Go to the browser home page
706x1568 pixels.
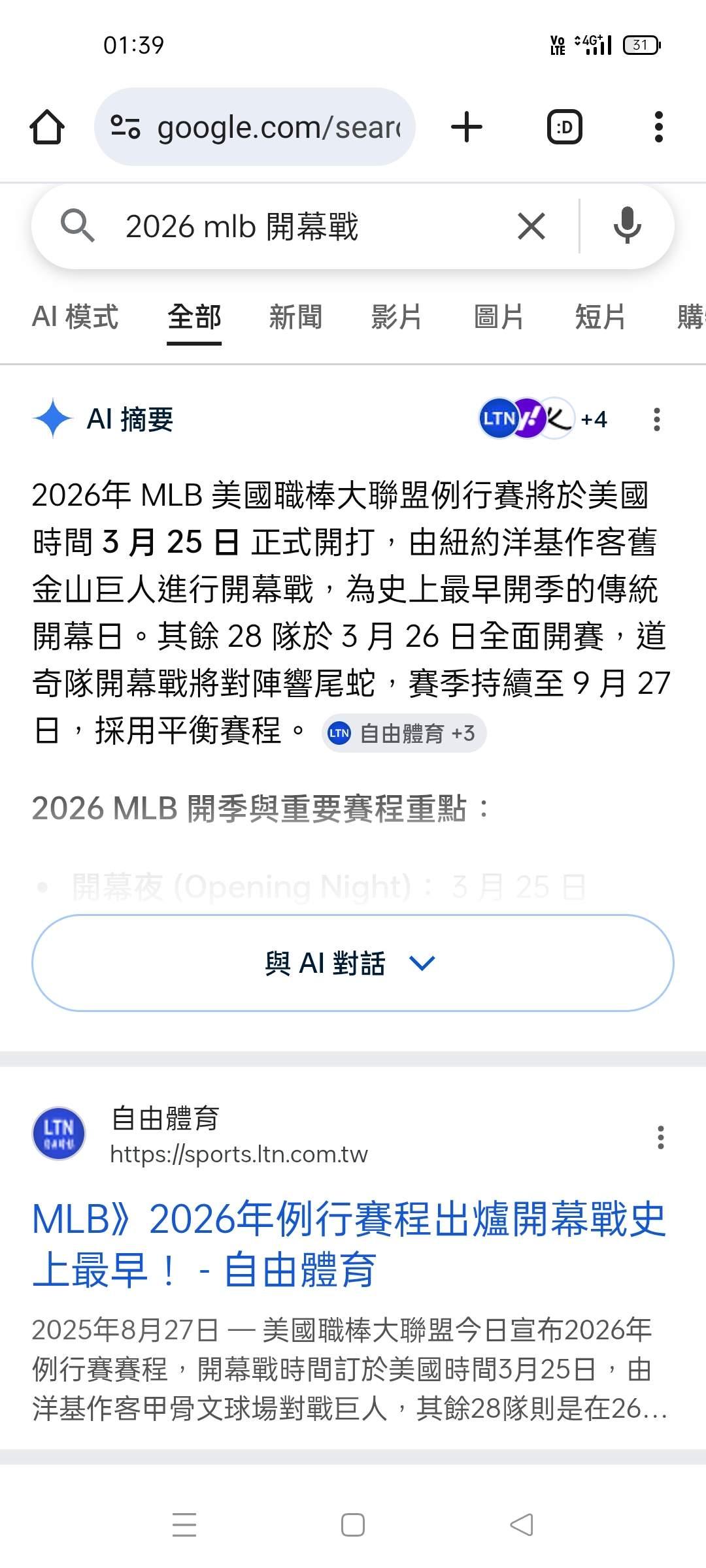click(47, 127)
